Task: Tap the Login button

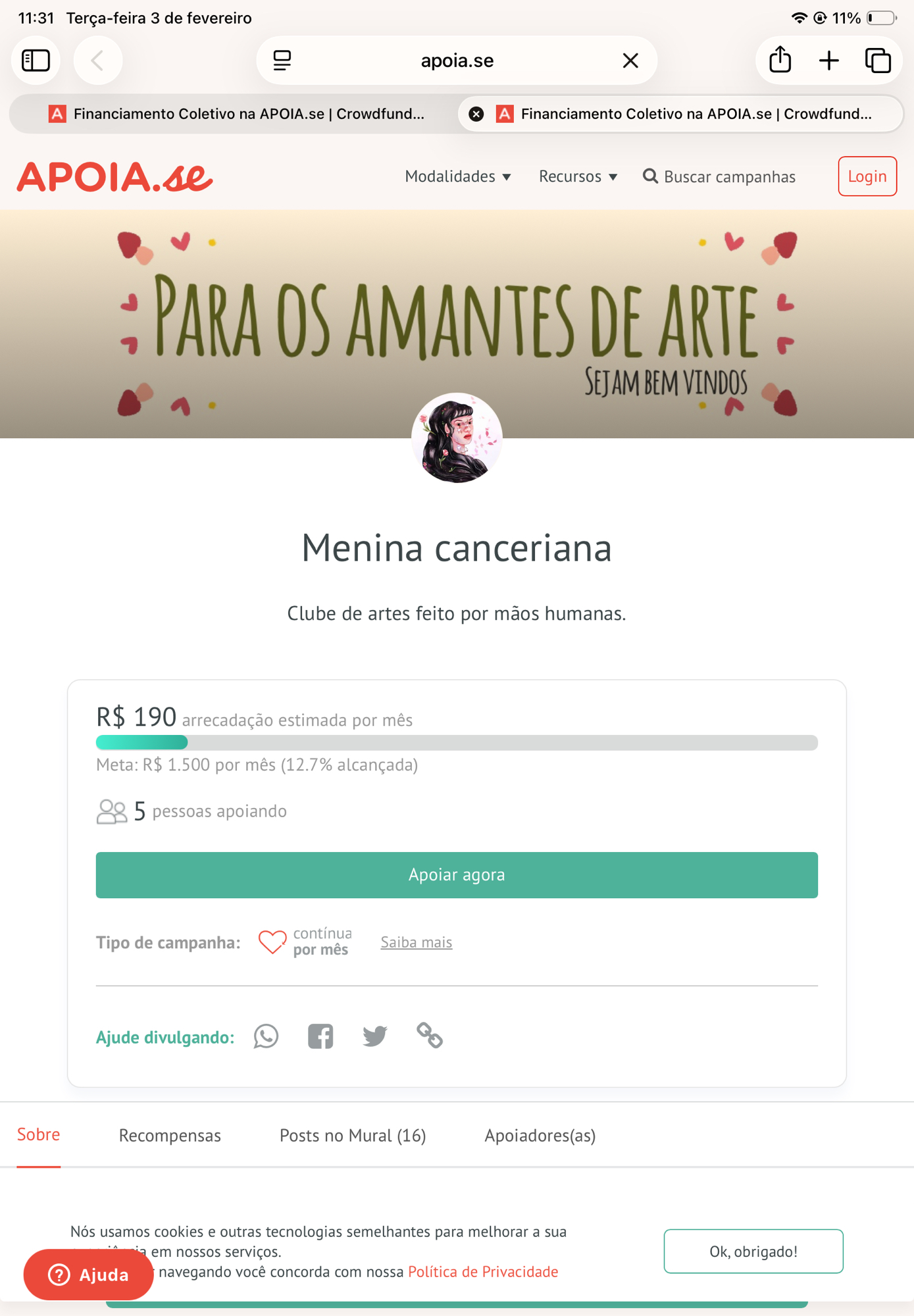Action: (x=867, y=176)
